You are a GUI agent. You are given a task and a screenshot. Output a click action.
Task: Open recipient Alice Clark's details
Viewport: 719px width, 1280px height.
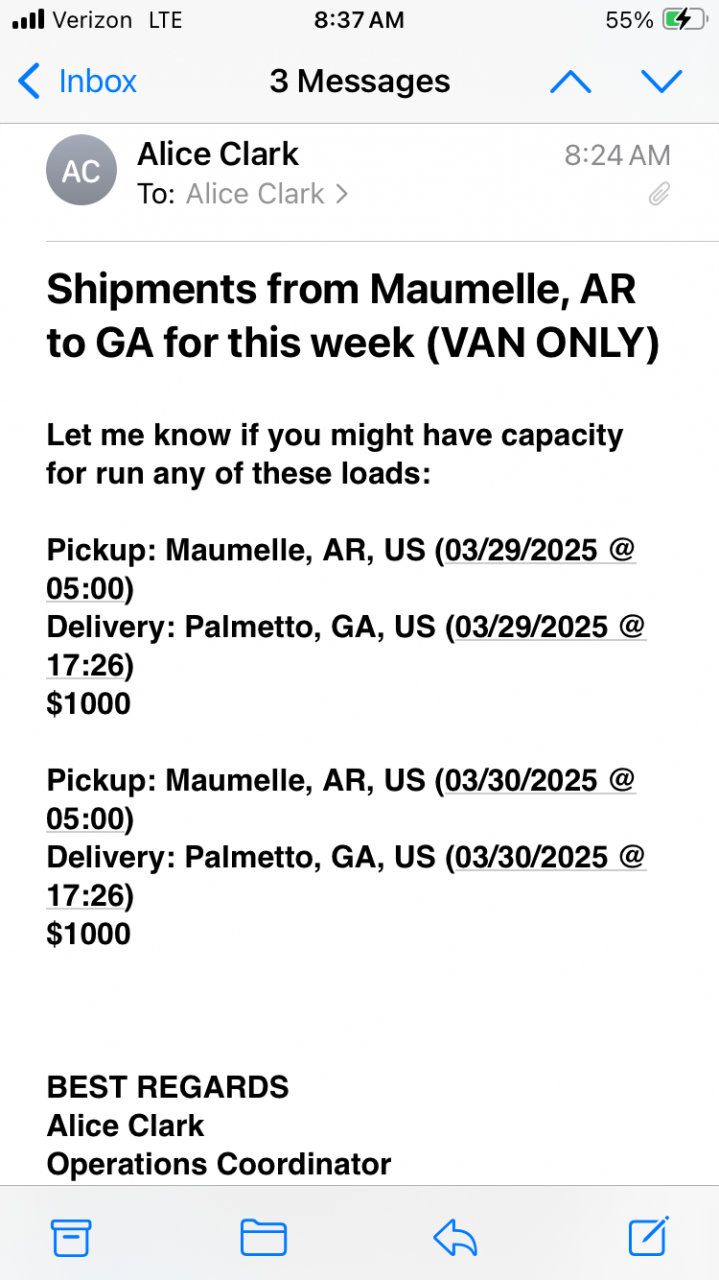coord(266,194)
